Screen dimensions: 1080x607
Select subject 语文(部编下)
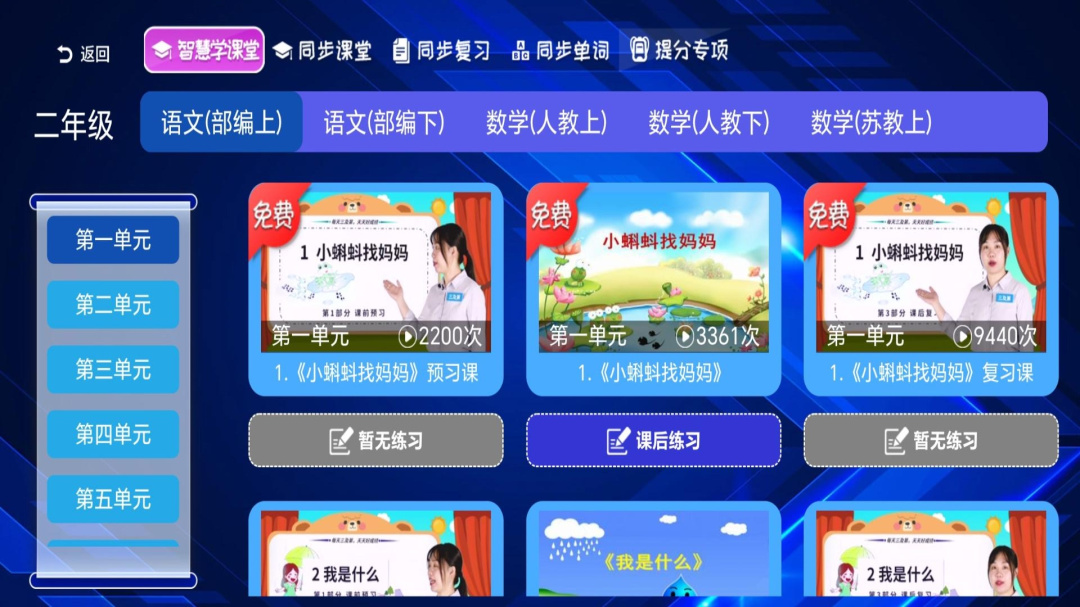(x=384, y=122)
